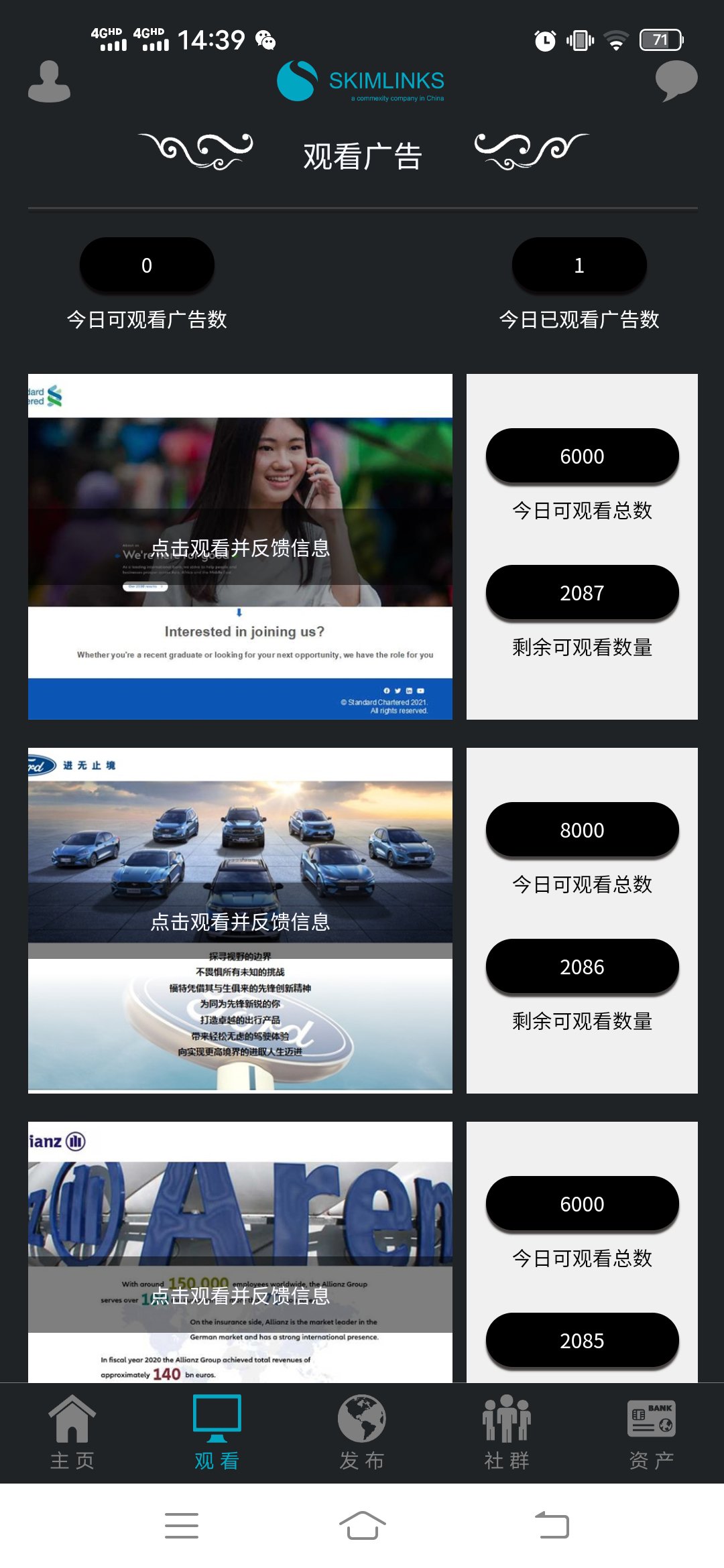The height and width of the screenshot is (1568, 724).
Task: Switch to the 主页 home tab
Action: pyautogui.click(x=72, y=1433)
